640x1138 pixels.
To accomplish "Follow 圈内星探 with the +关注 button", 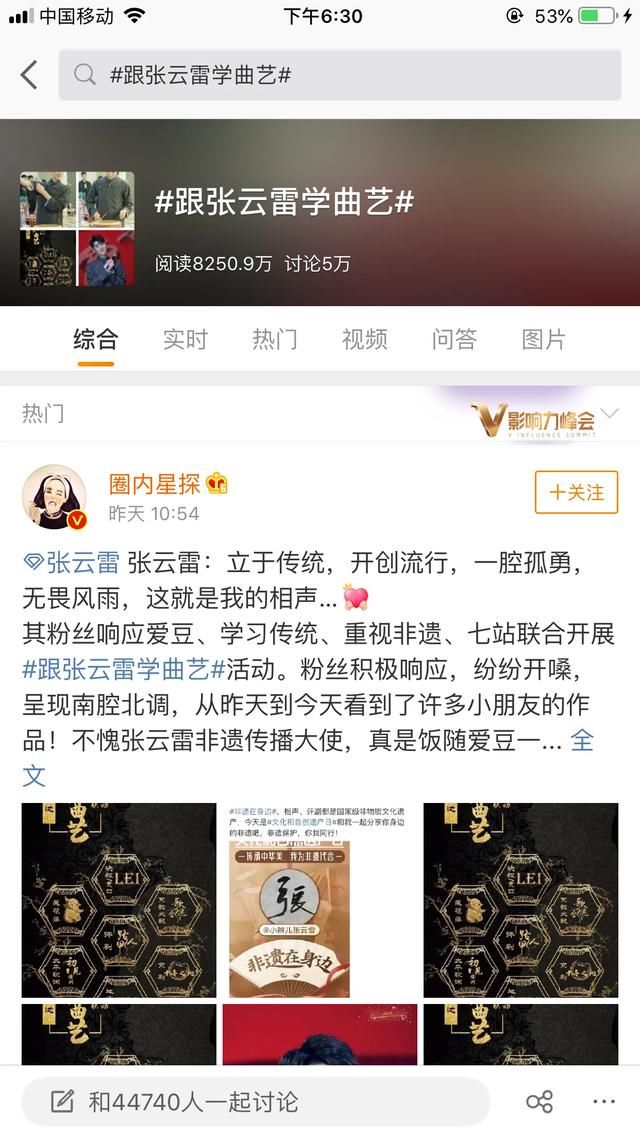I will [x=576, y=492].
